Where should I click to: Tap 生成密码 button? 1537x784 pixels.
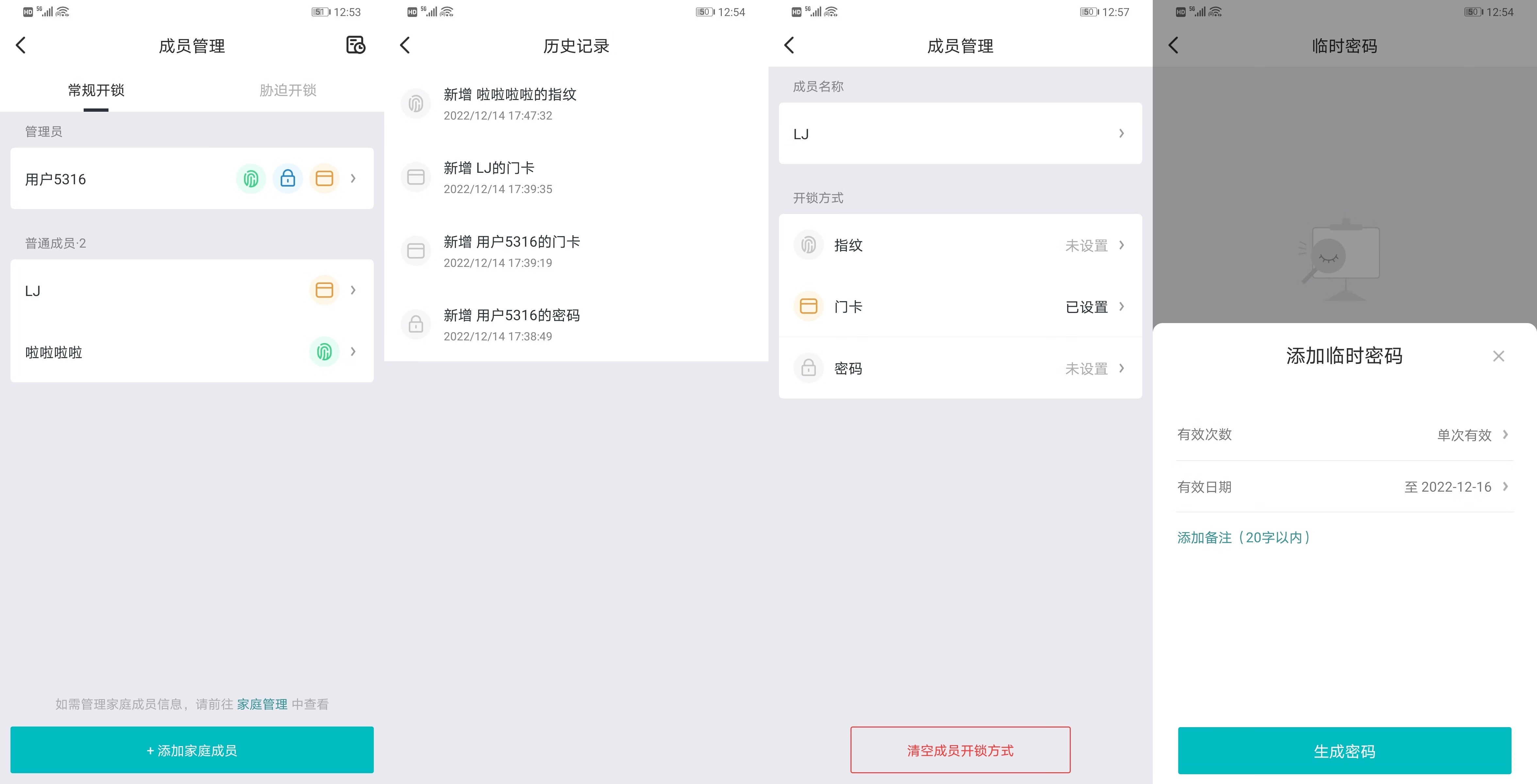click(x=1344, y=751)
